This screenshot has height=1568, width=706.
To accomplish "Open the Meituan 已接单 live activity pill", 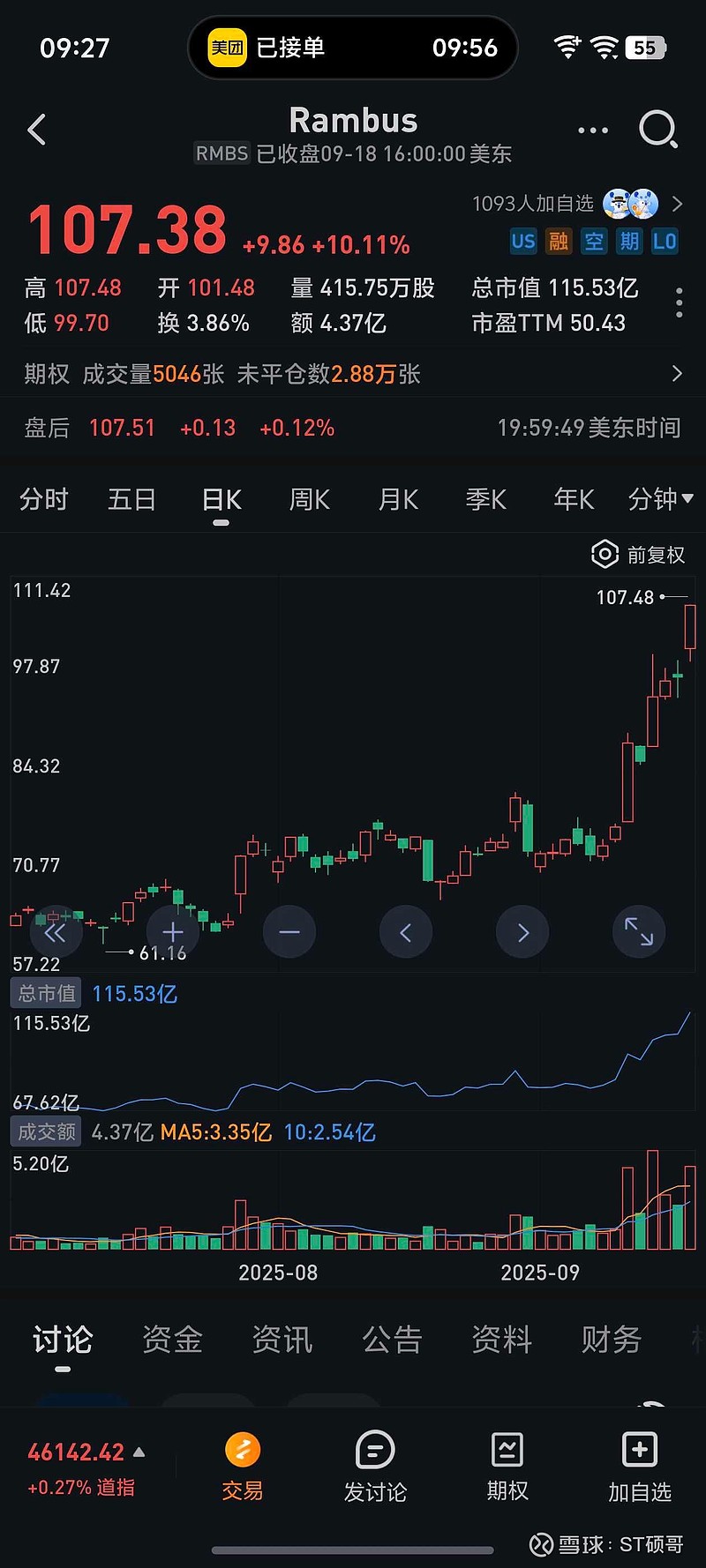I will point(353,48).
